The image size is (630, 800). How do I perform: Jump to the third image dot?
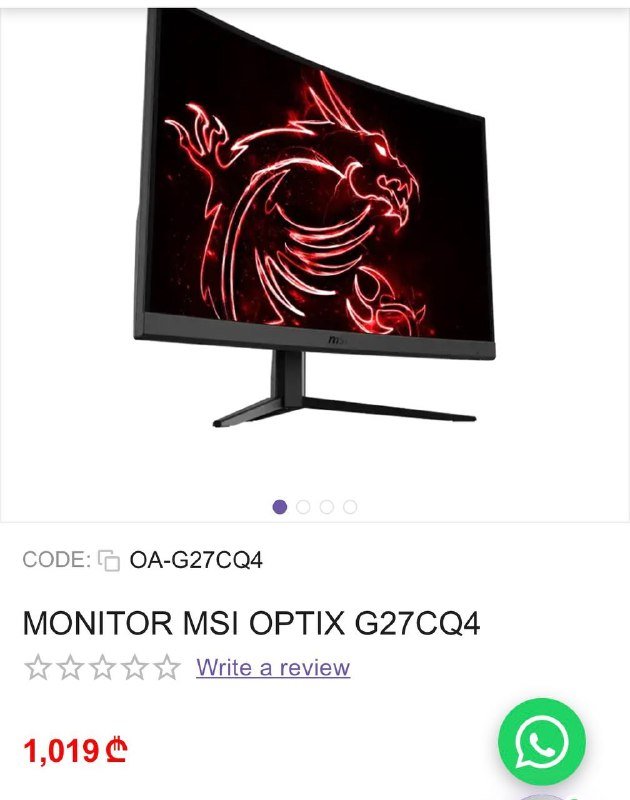click(x=326, y=507)
